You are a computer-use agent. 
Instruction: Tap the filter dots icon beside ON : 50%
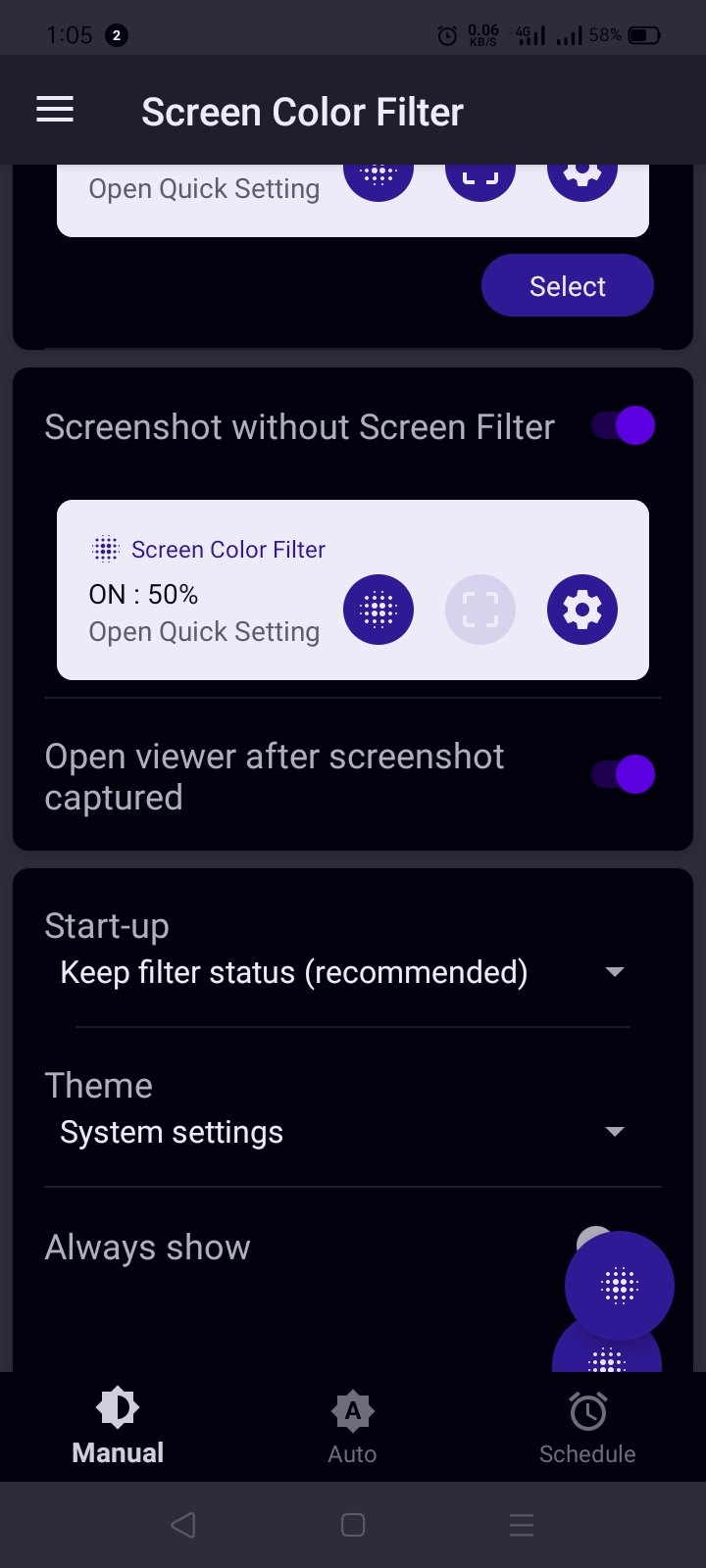[378, 610]
